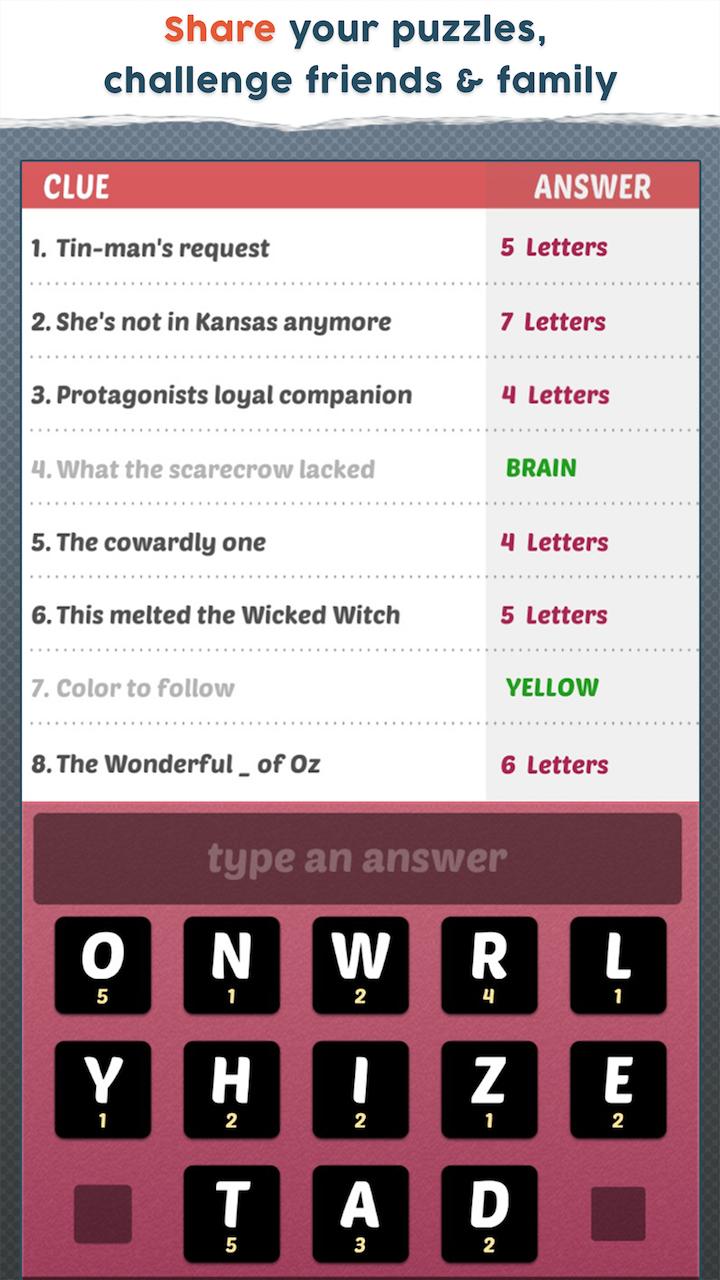Tap the letter tile E
The width and height of the screenshot is (720, 1280).
[x=618, y=1089]
